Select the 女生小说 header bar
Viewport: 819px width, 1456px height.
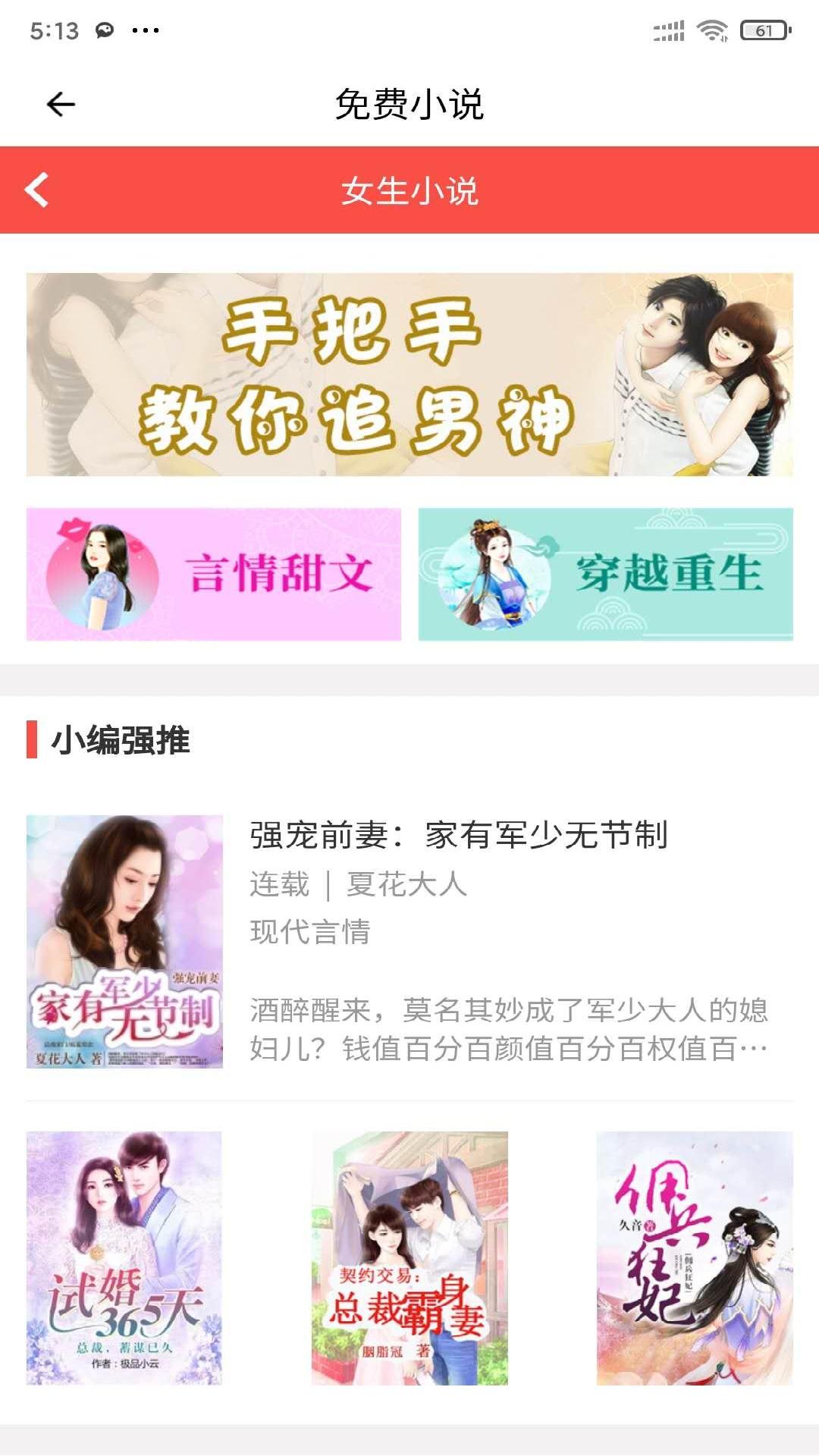tap(409, 192)
